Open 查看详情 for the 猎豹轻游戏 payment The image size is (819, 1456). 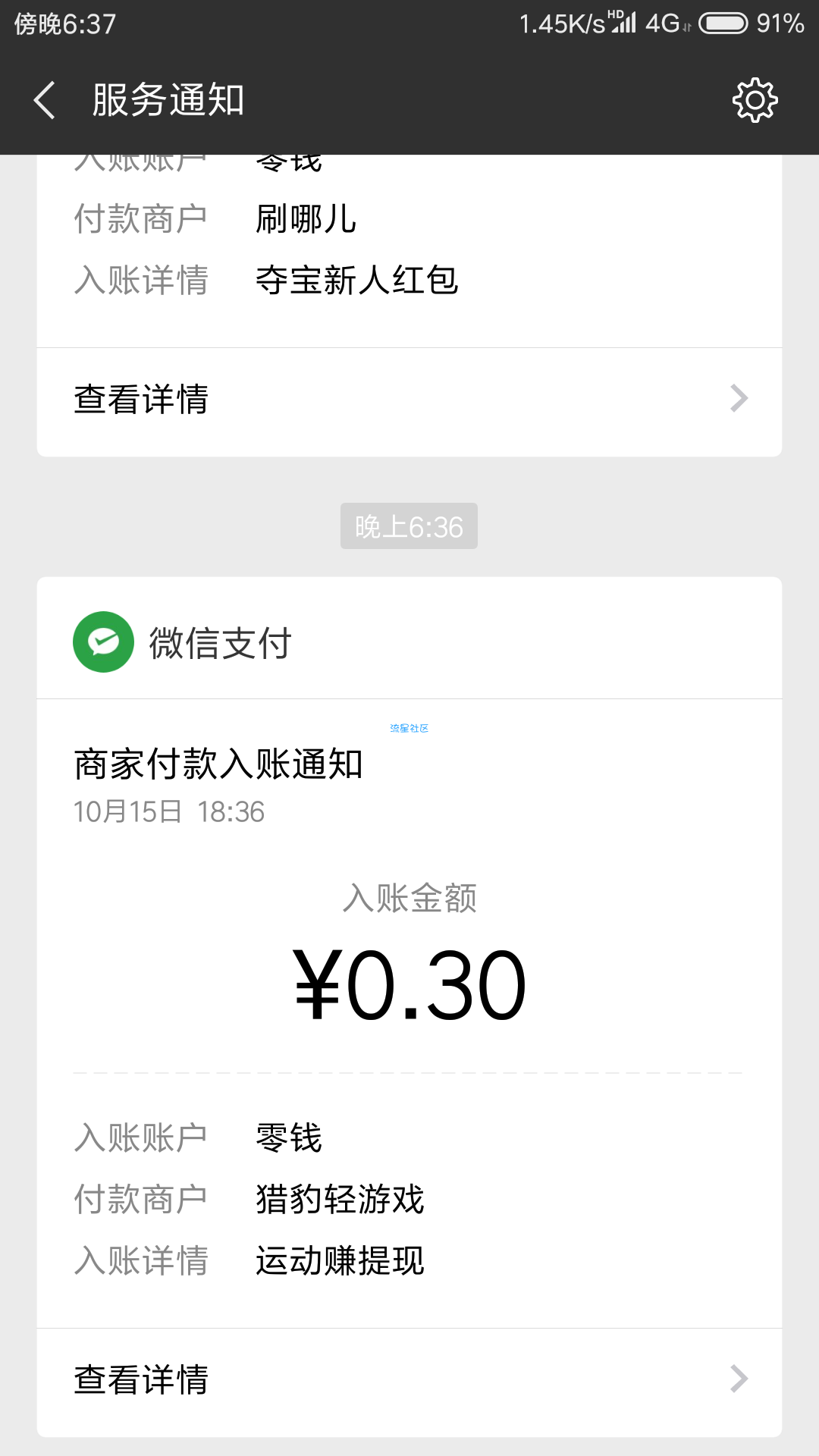409,1380
